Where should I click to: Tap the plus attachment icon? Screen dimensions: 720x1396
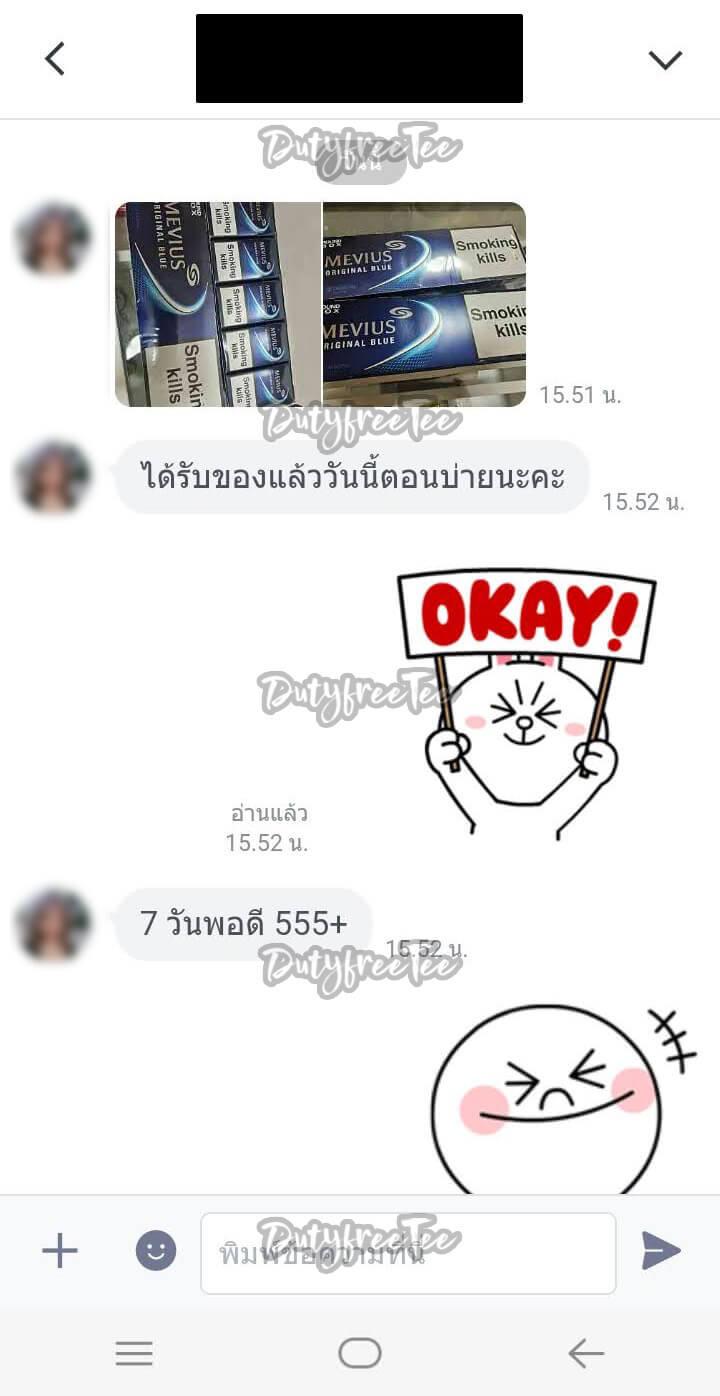tap(60, 1251)
